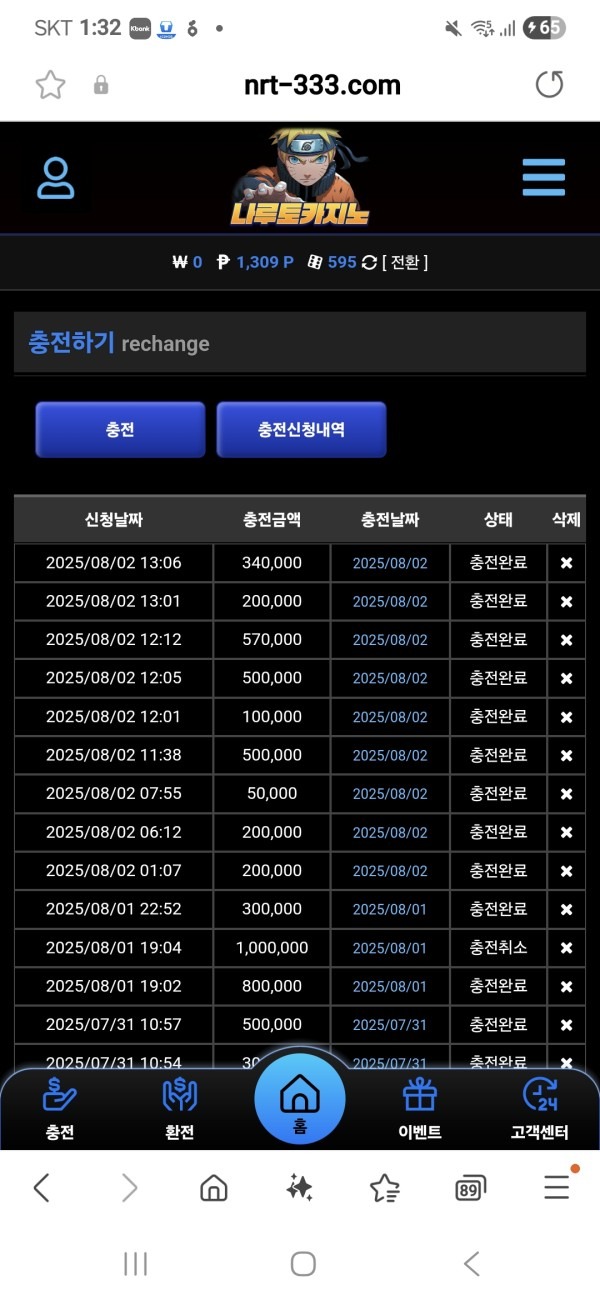
Task: Go to the 홈 tab
Action: click(x=300, y=1100)
